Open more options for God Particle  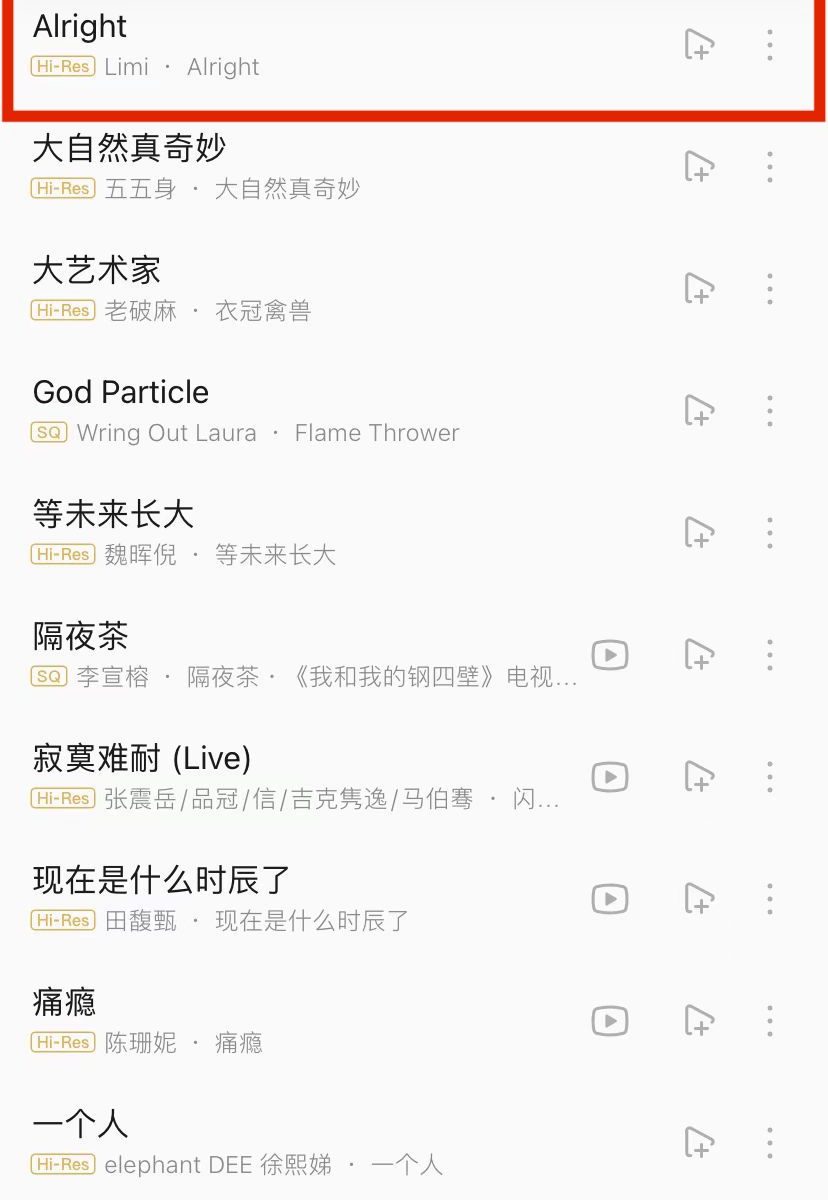pos(769,411)
